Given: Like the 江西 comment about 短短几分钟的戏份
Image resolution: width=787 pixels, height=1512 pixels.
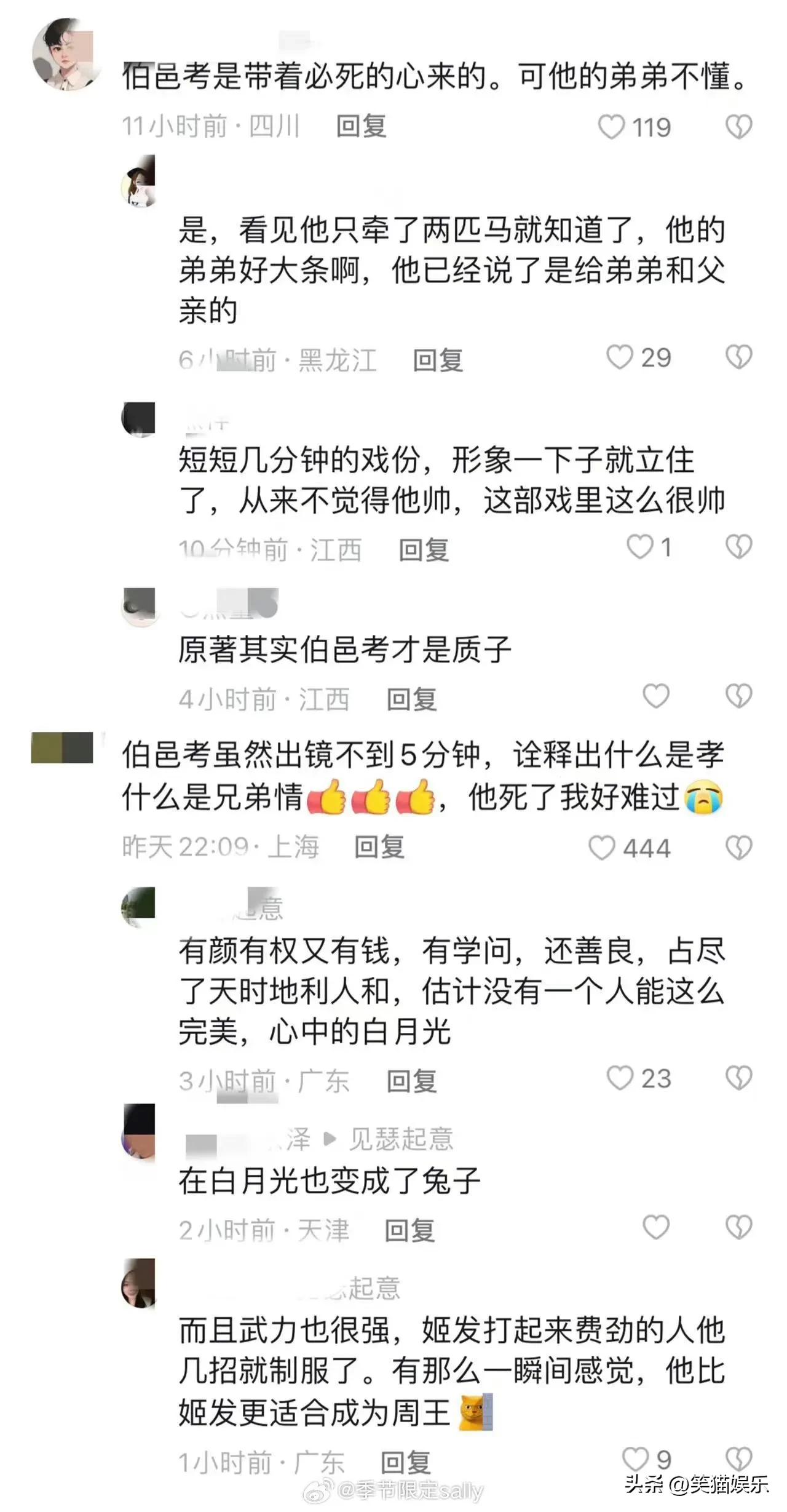Looking at the screenshot, I should point(639,547).
